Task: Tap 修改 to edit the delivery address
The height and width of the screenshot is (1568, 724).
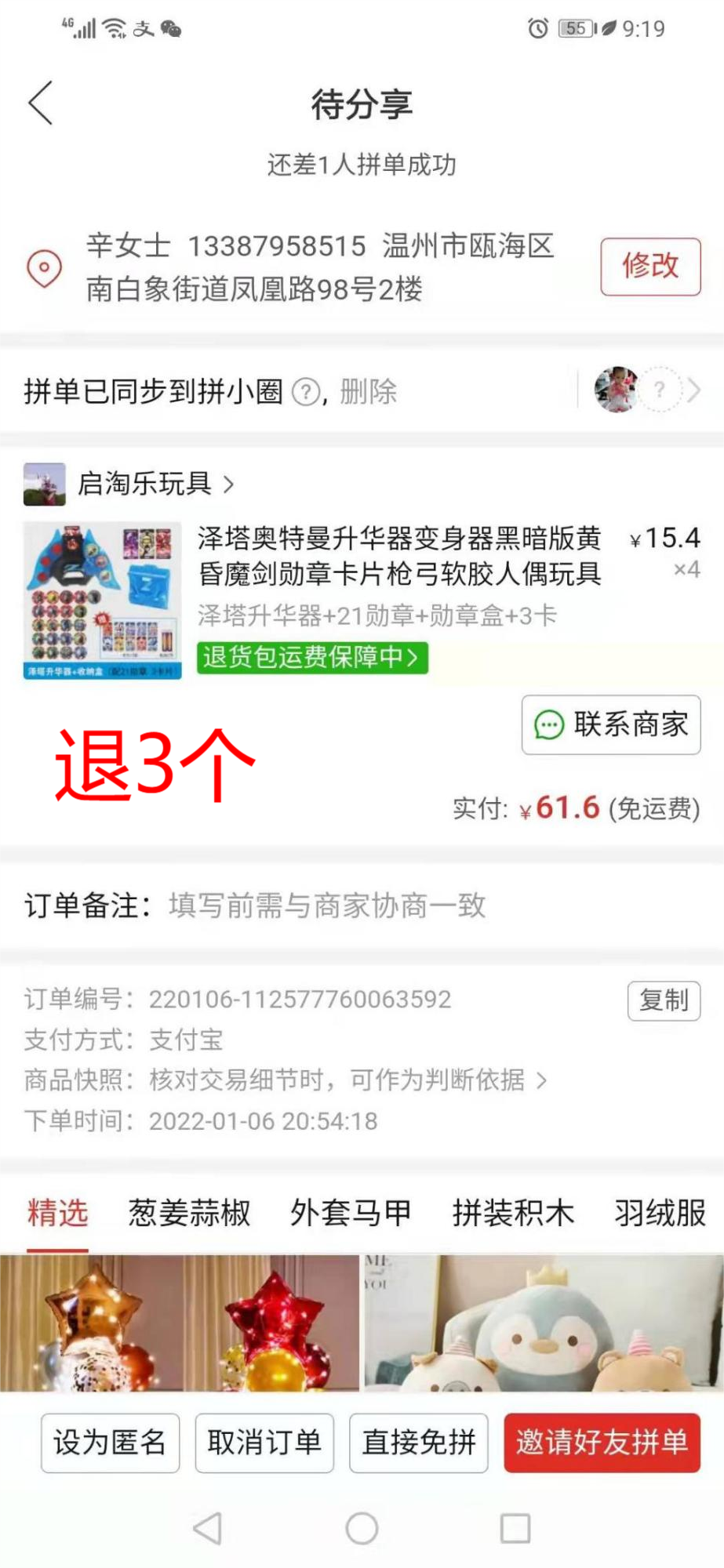Action: coord(650,266)
